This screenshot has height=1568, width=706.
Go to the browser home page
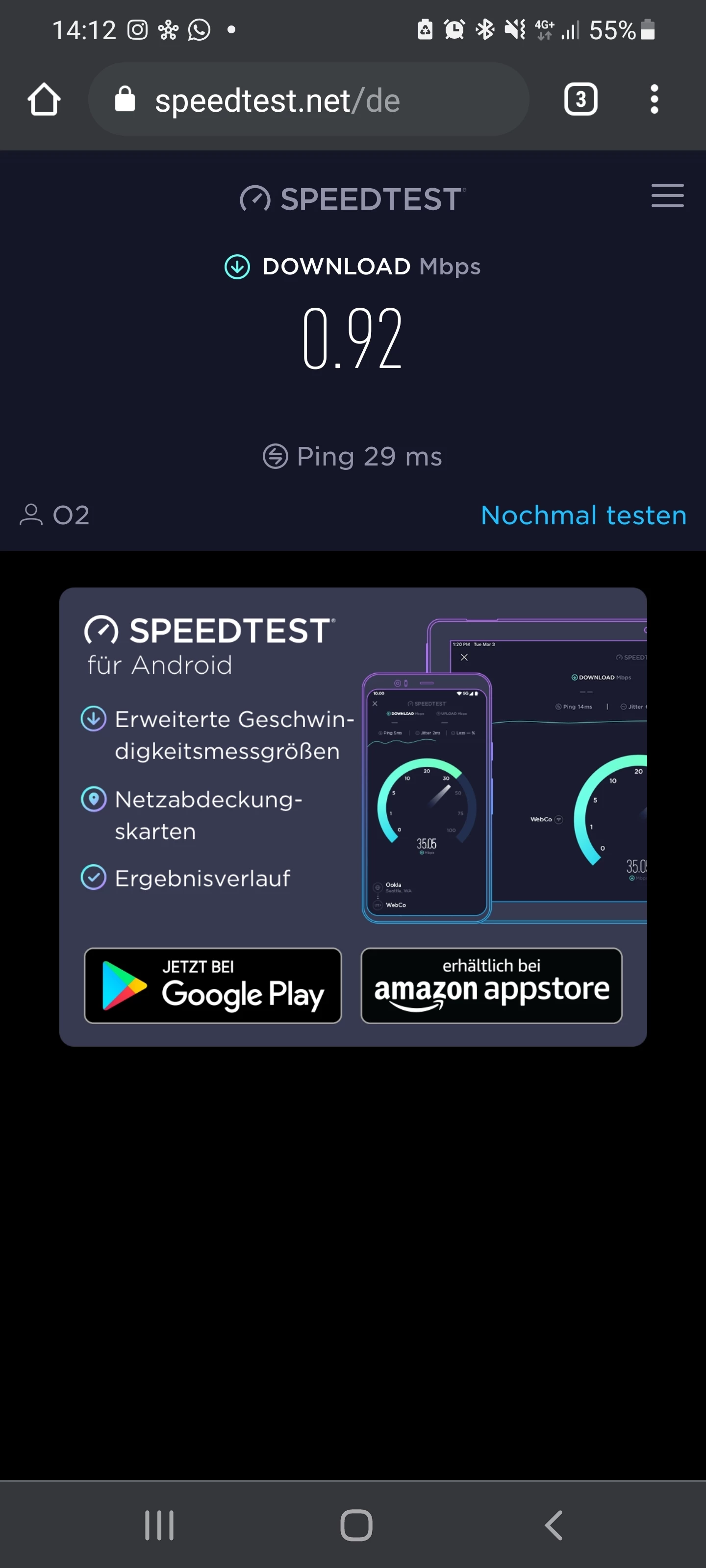click(x=44, y=99)
